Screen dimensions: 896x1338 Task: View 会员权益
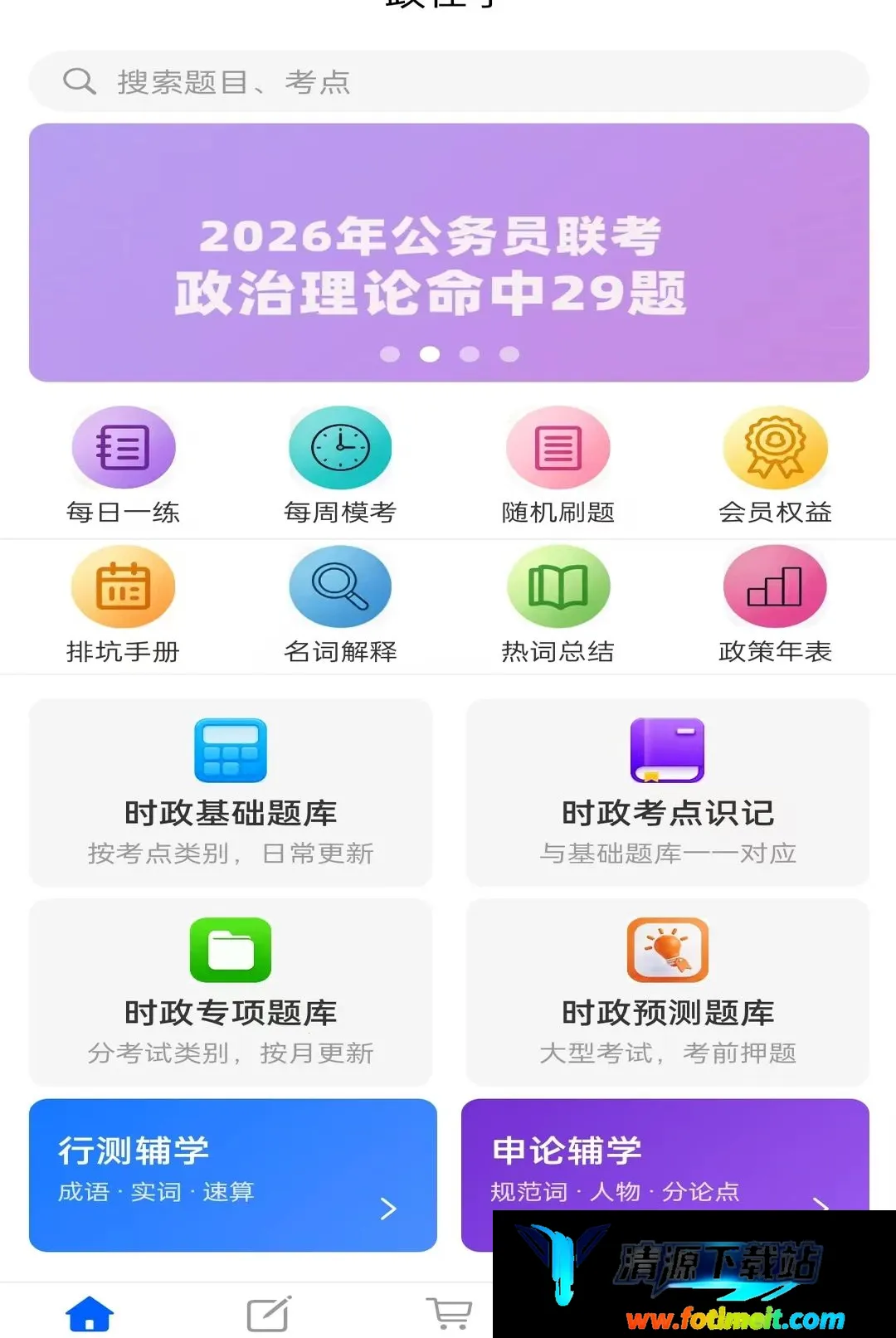(x=775, y=466)
